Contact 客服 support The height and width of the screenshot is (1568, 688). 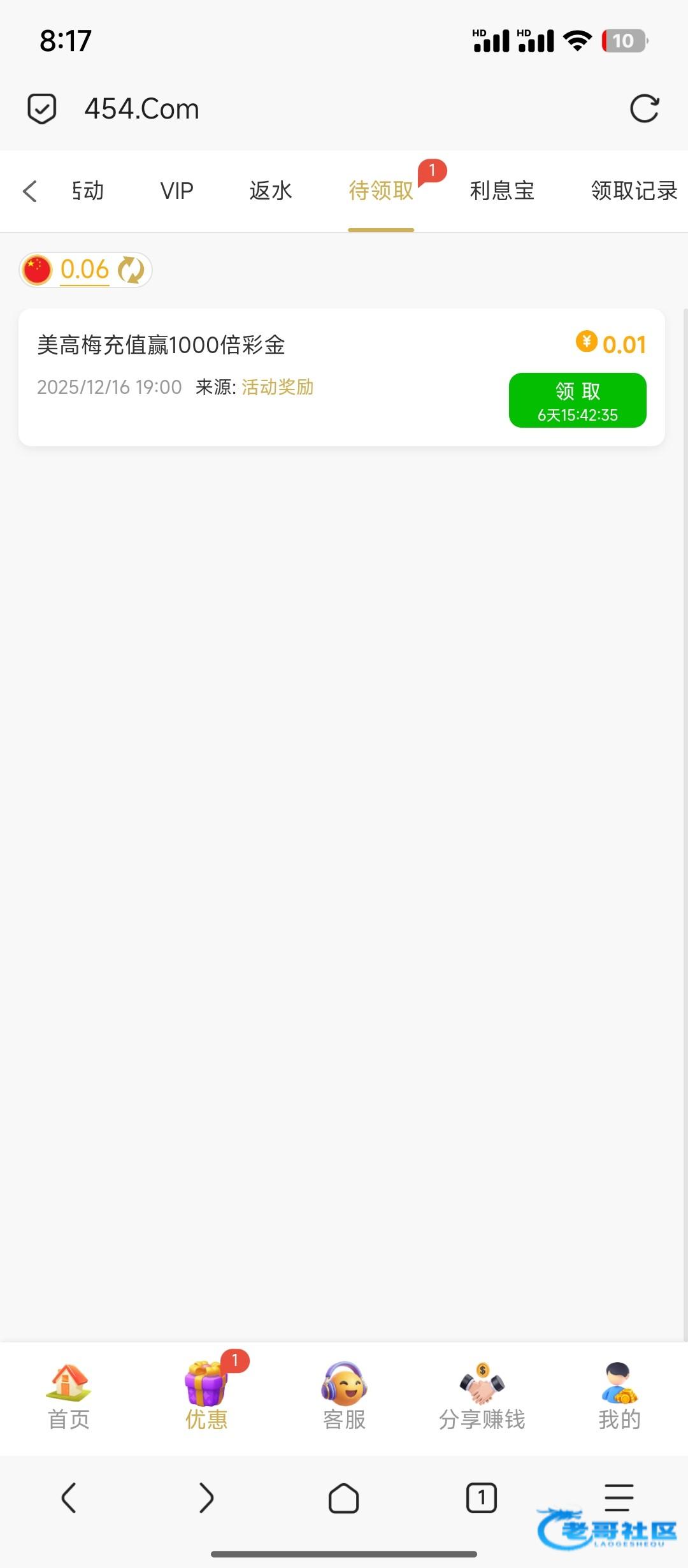(344, 1397)
